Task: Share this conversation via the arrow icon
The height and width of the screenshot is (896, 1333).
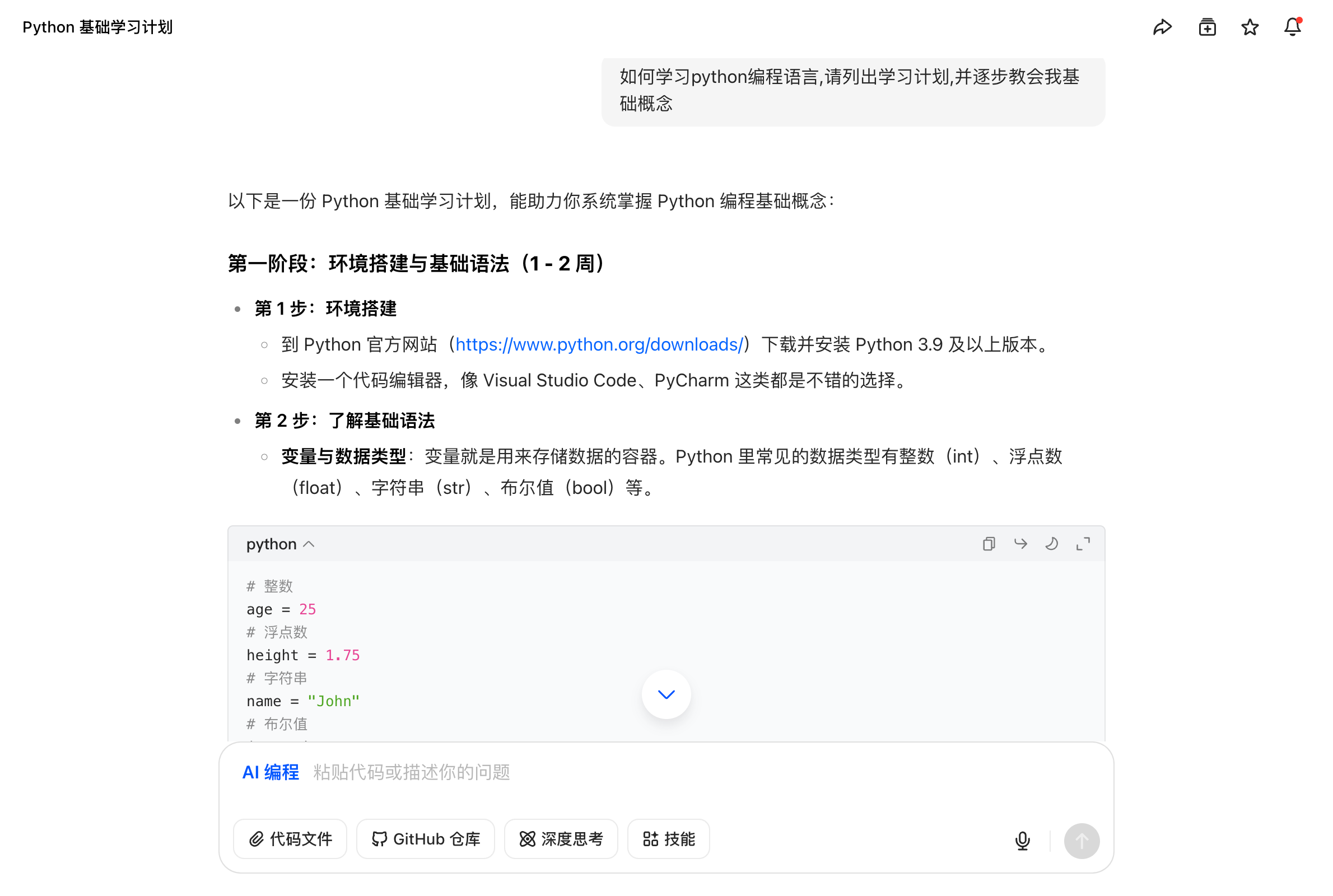Action: click(x=1162, y=27)
